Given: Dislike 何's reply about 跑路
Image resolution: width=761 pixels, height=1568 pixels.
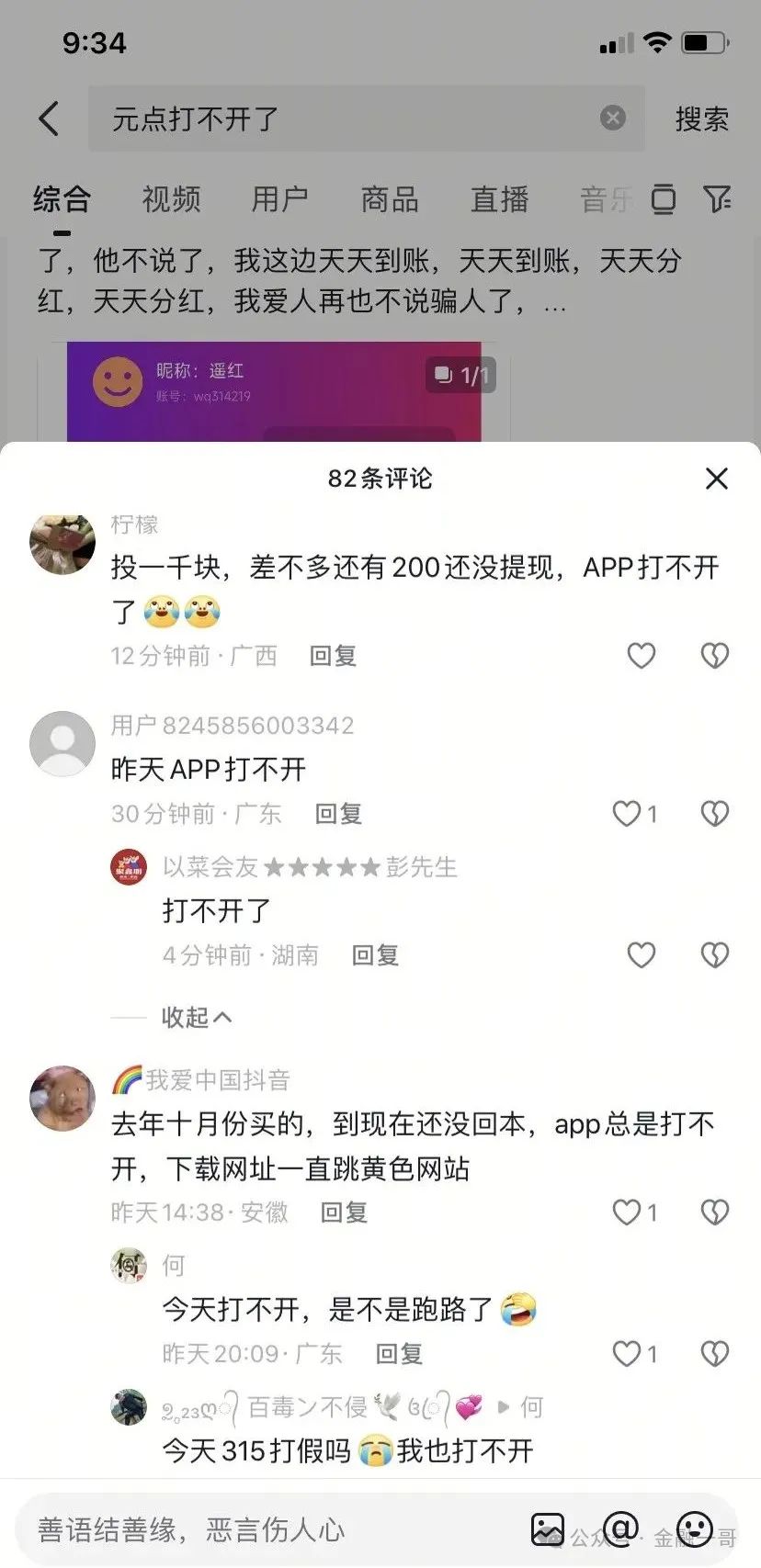Looking at the screenshot, I should pos(714,1354).
